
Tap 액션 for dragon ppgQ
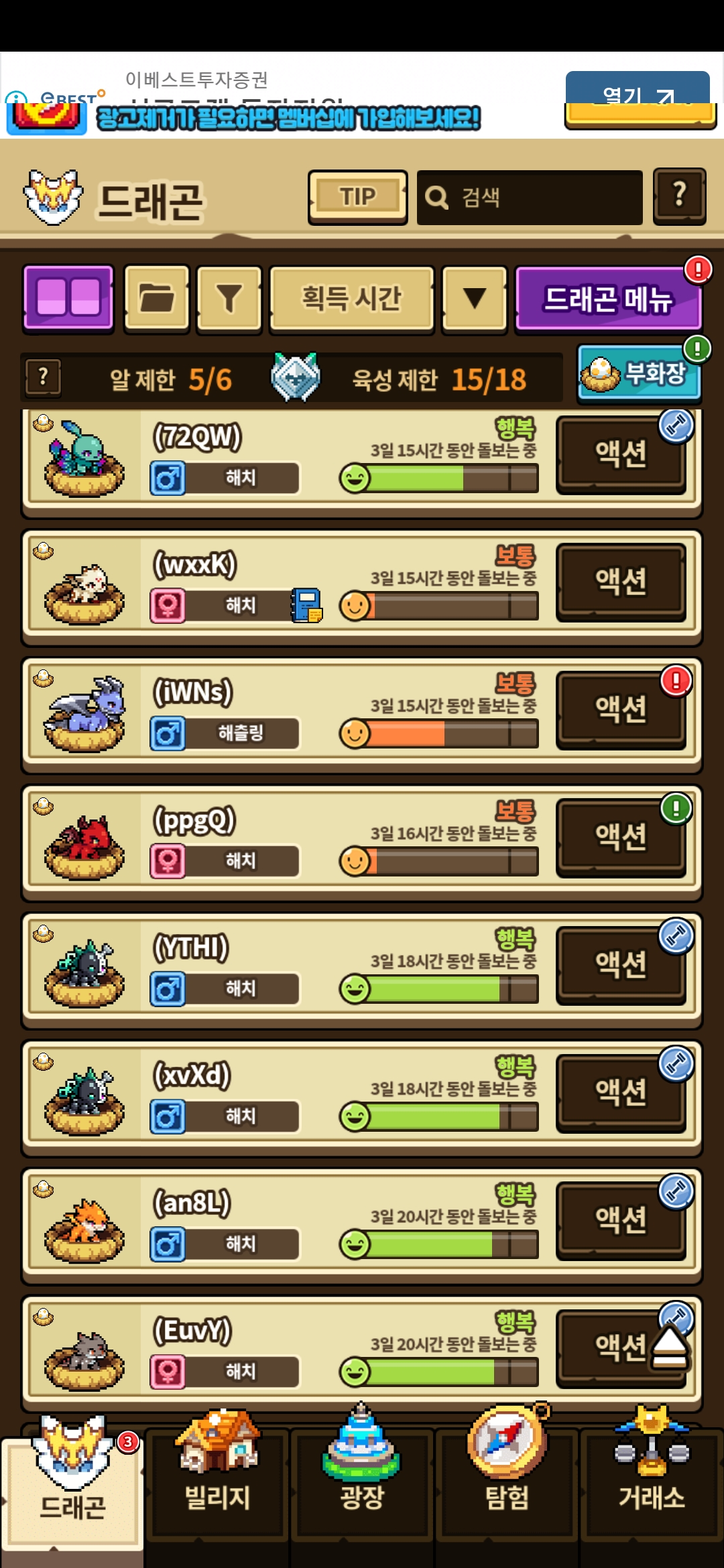621,836
